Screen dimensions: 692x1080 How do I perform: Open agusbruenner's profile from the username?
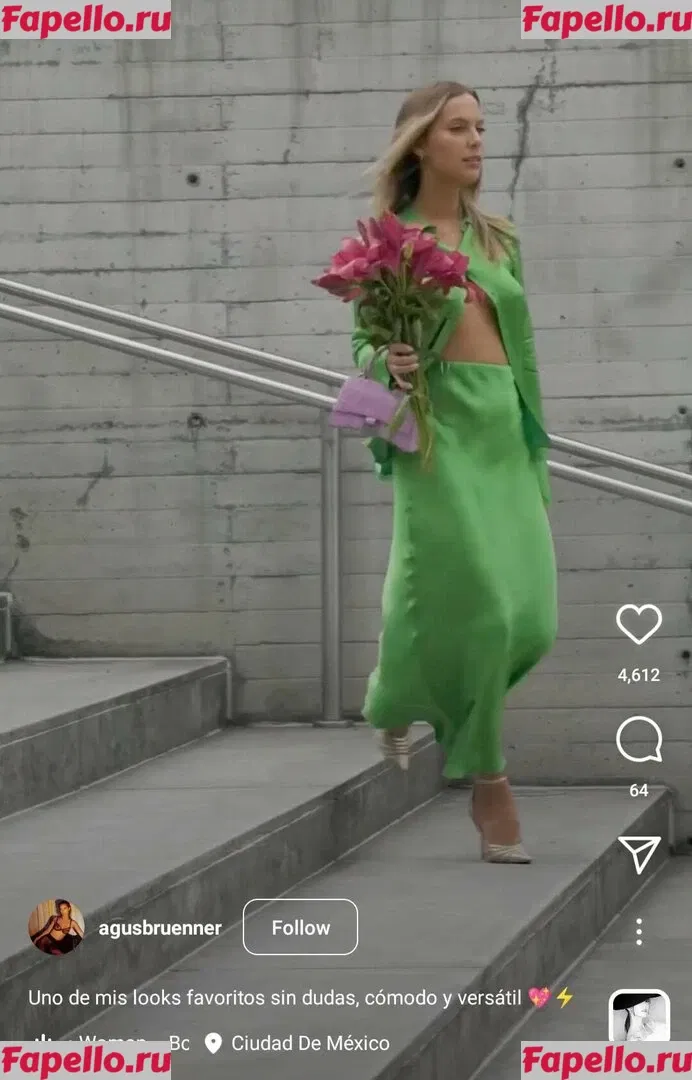point(160,928)
